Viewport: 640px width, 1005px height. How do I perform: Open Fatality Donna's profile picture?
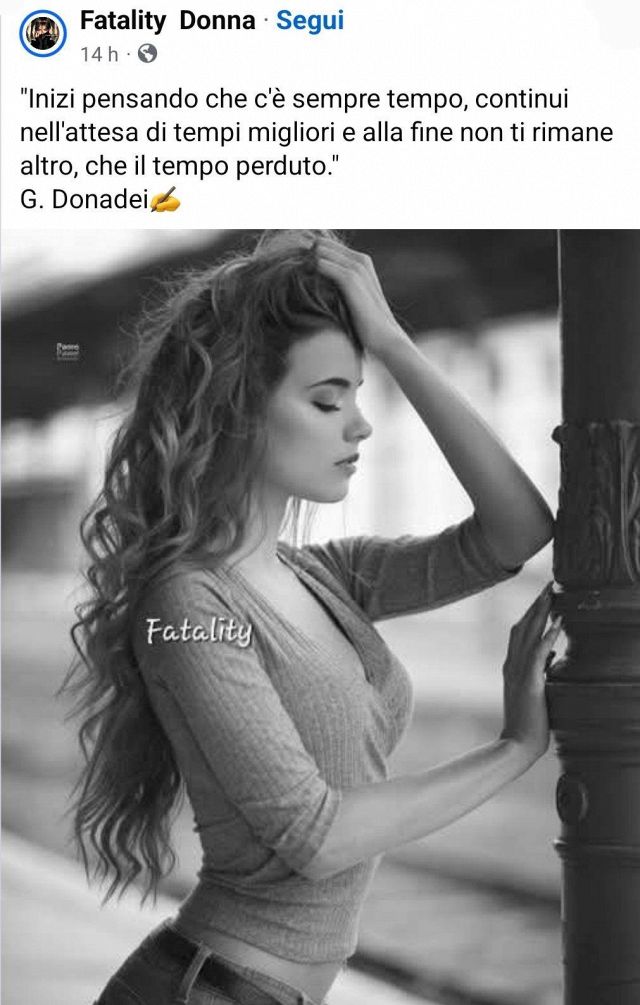(x=42, y=34)
